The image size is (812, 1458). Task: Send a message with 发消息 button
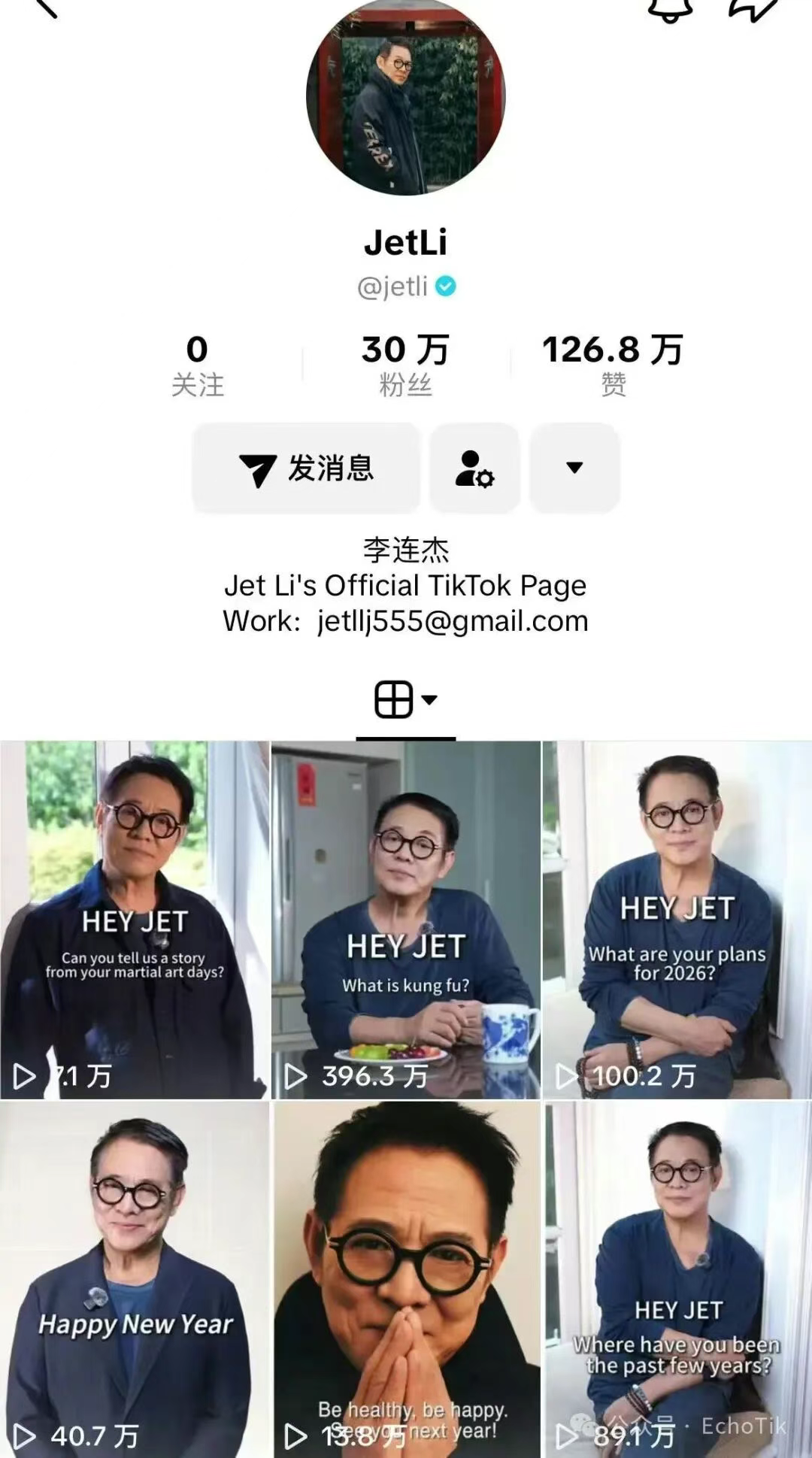pyautogui.click(x=306, y=468)
